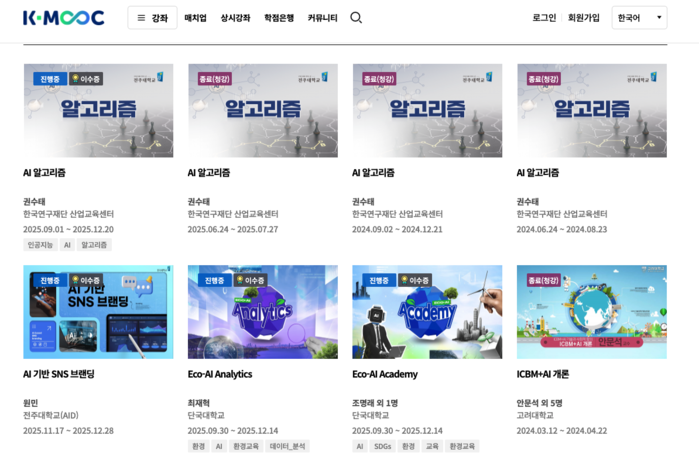
Task: Open 커뮤니티 section
Action: (322, 18)
